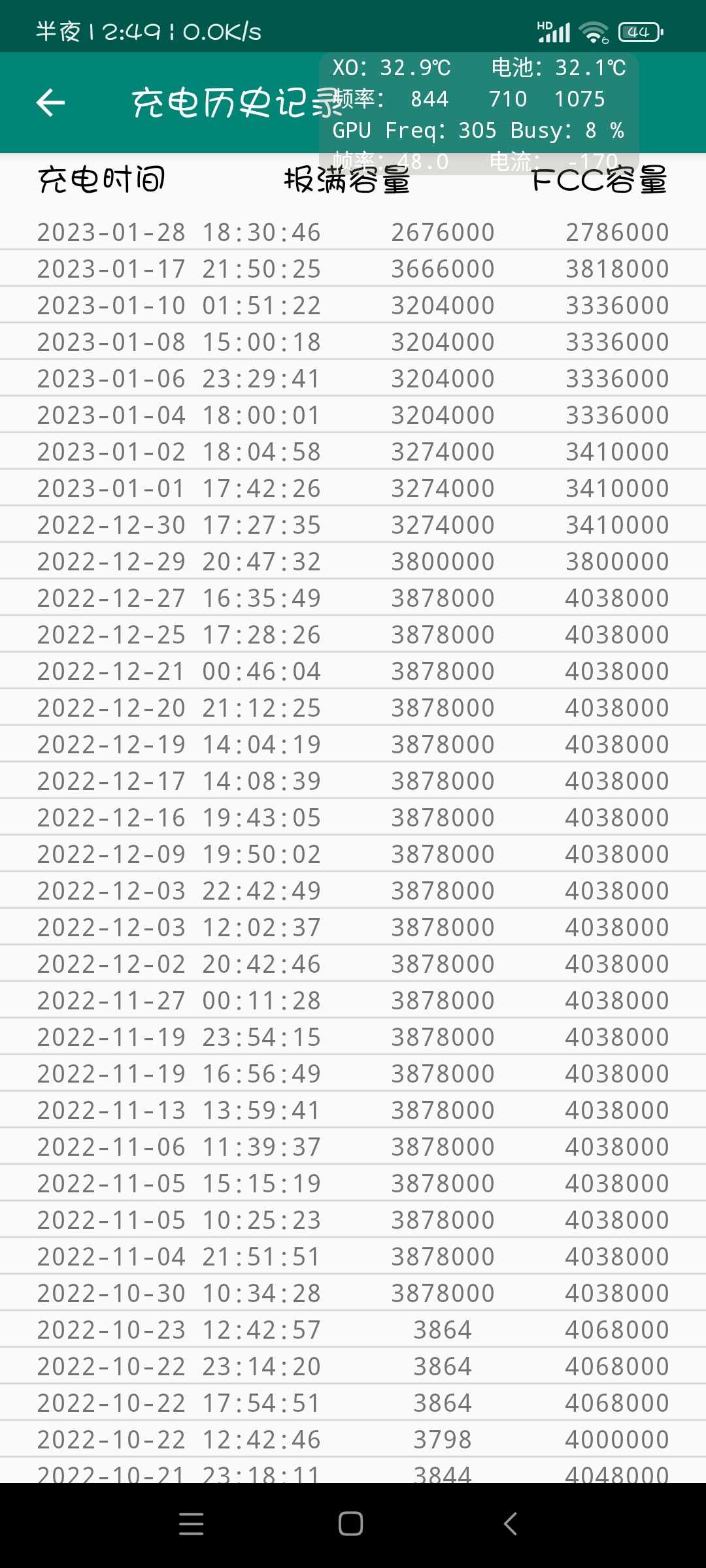
Task: Open the system recent apps menu
Action: pos(191,1524)
